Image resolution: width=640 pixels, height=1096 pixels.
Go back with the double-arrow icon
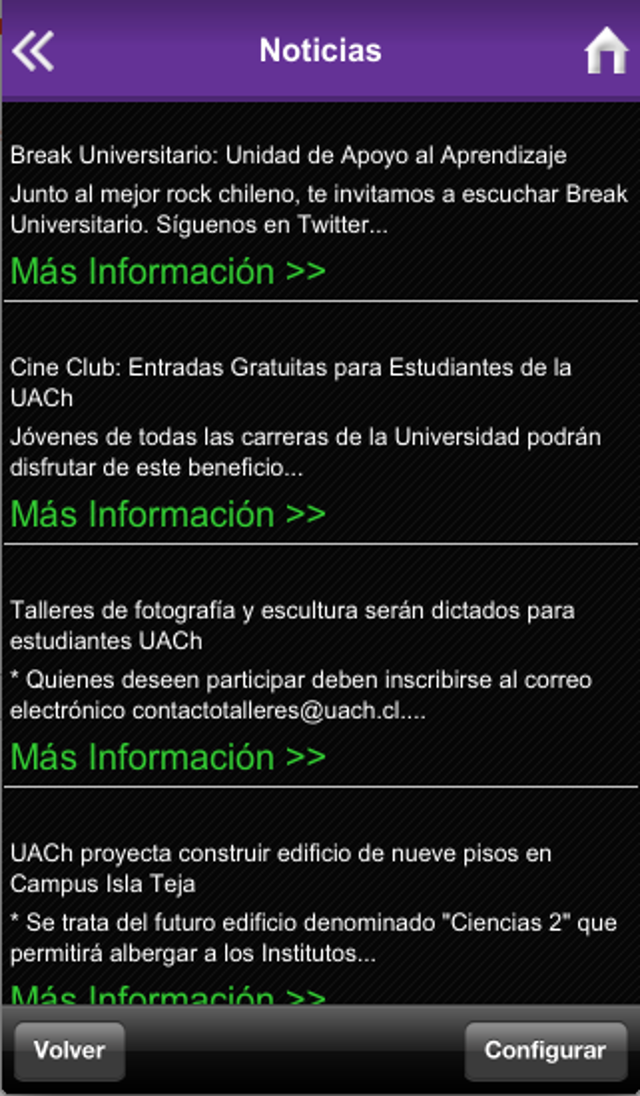click(x=33, y=50)
